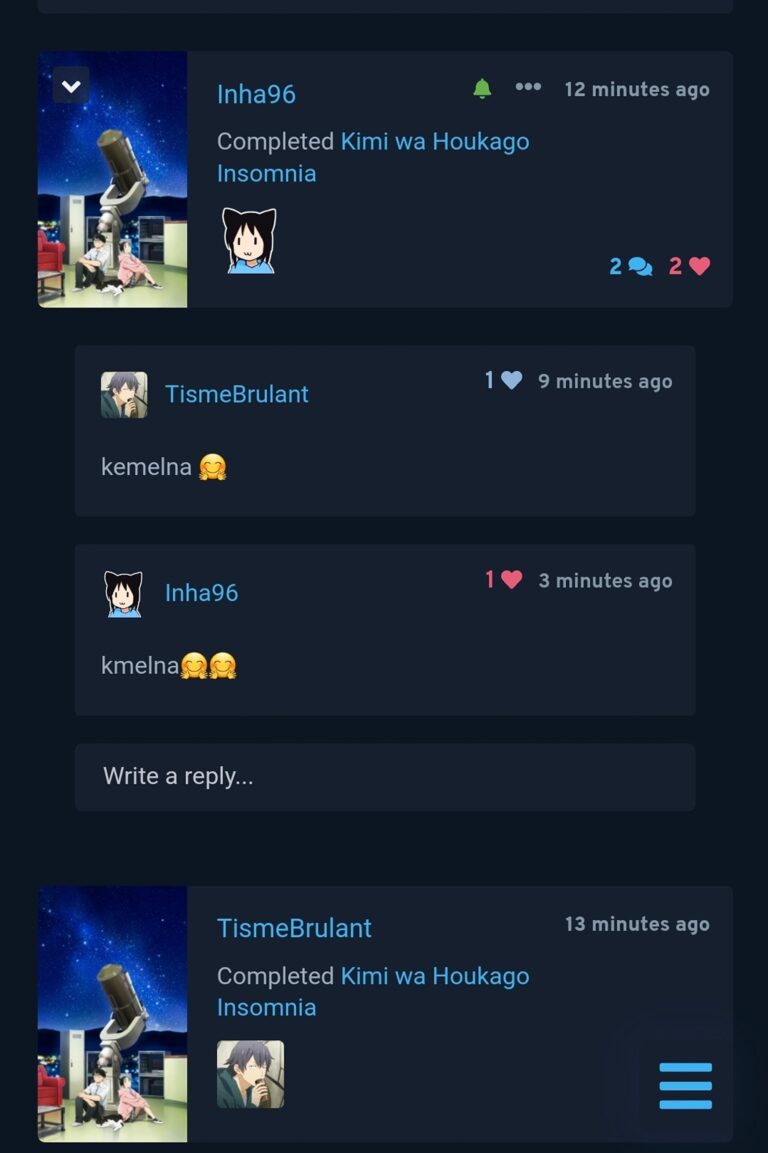Viewport: 768px width, 1153px height.
Task: Open the anime cover on TismeBrulant's activity
Action: 112,1014
